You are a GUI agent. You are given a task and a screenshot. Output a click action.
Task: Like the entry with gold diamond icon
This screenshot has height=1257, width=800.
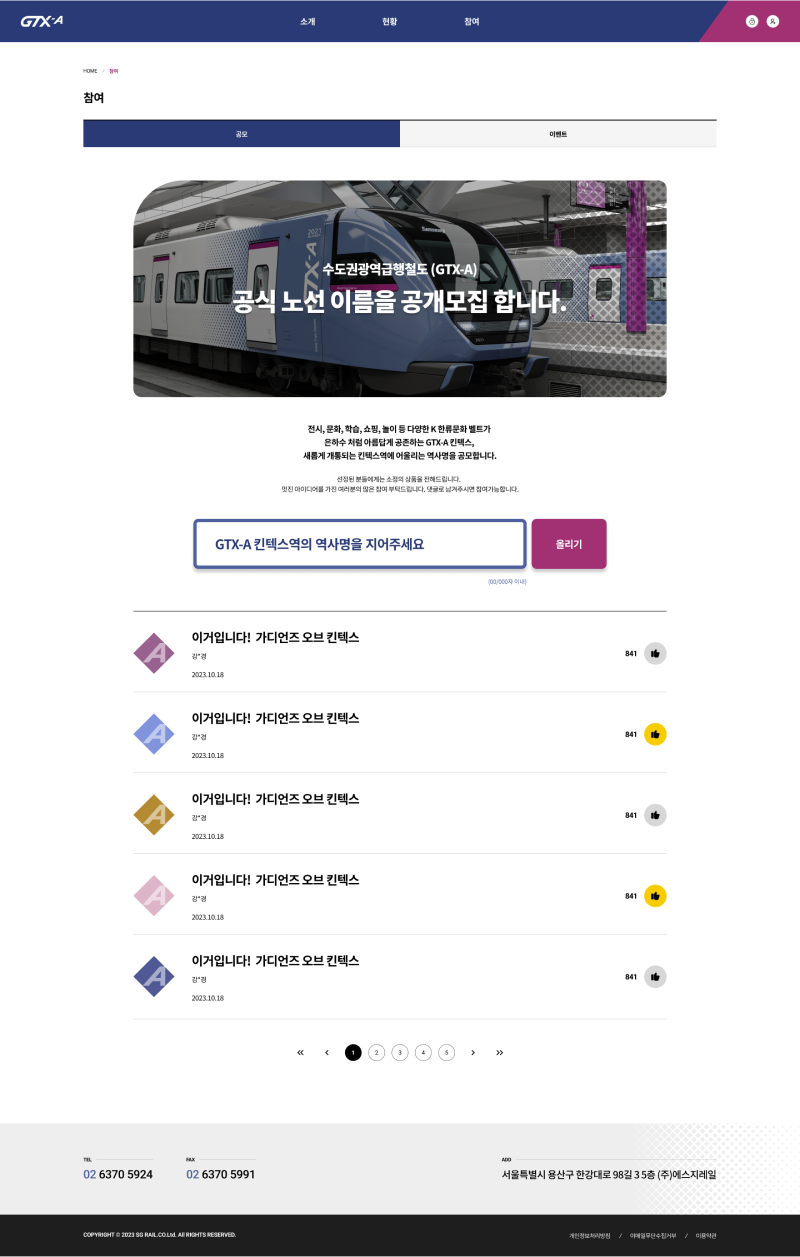point(655,815)
